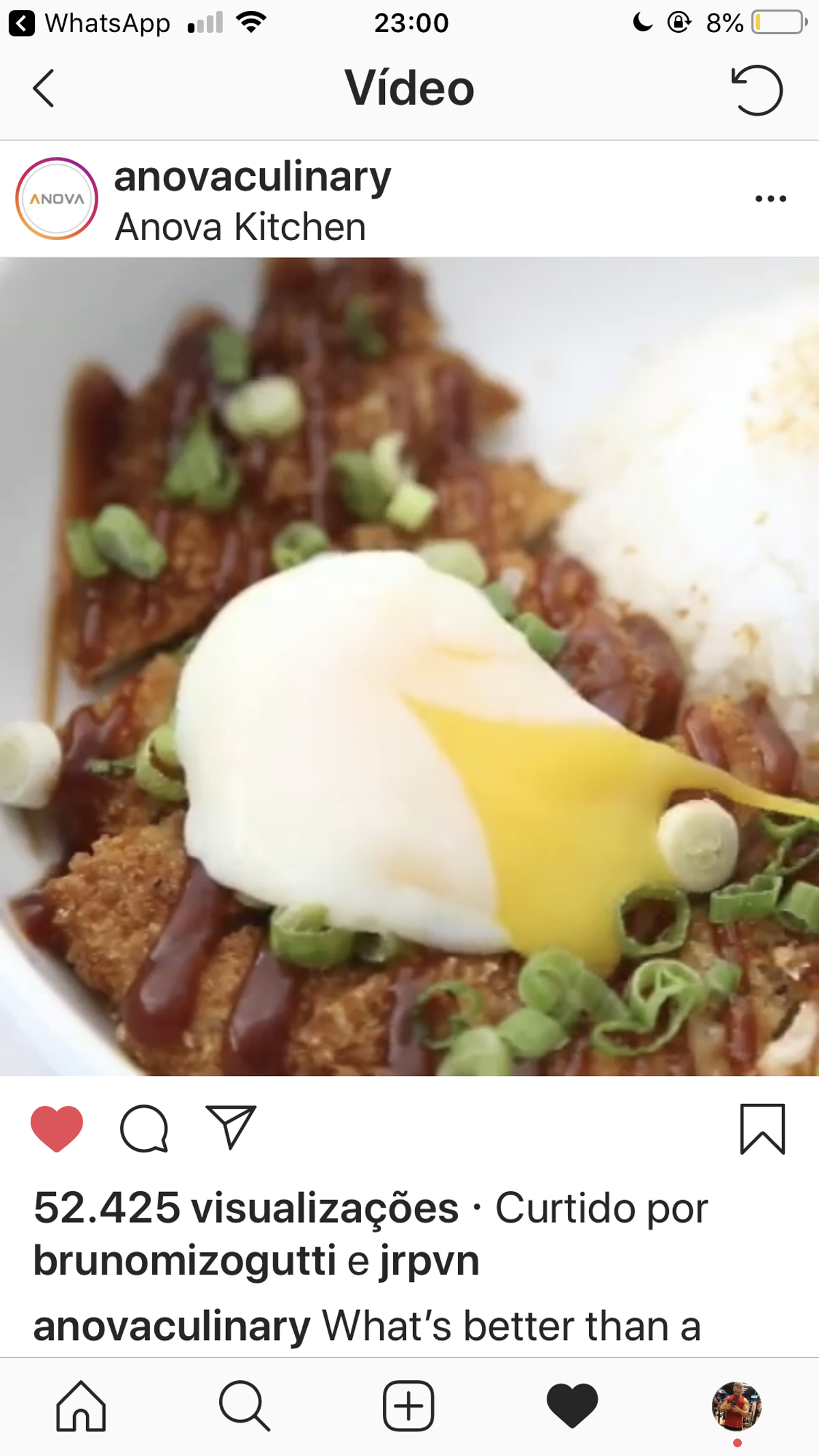Create a new post with the plus tab

tap(408, 1406)
